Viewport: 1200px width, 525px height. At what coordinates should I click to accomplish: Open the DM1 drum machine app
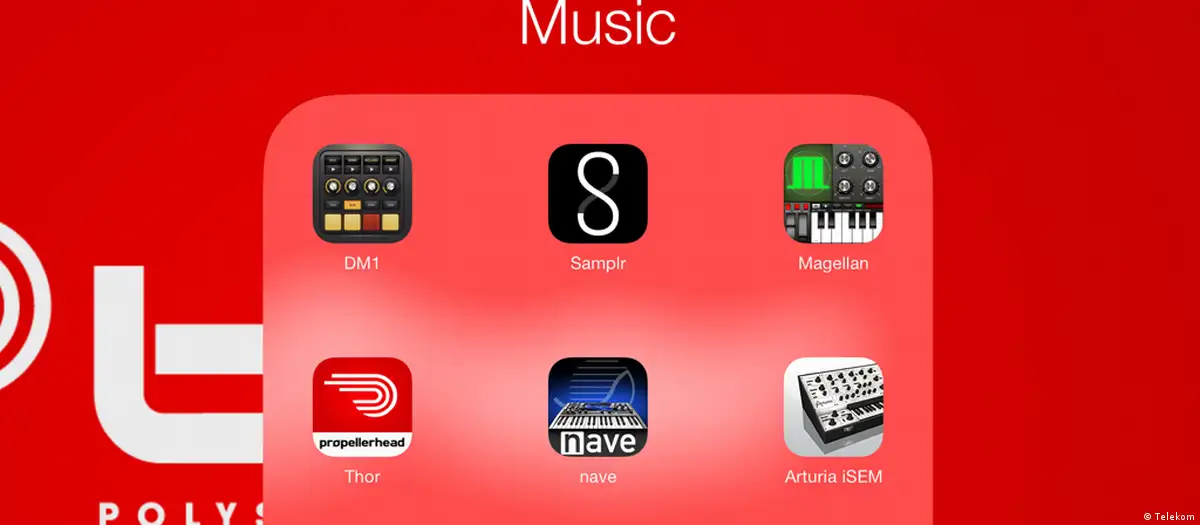[x=362, y=194]
